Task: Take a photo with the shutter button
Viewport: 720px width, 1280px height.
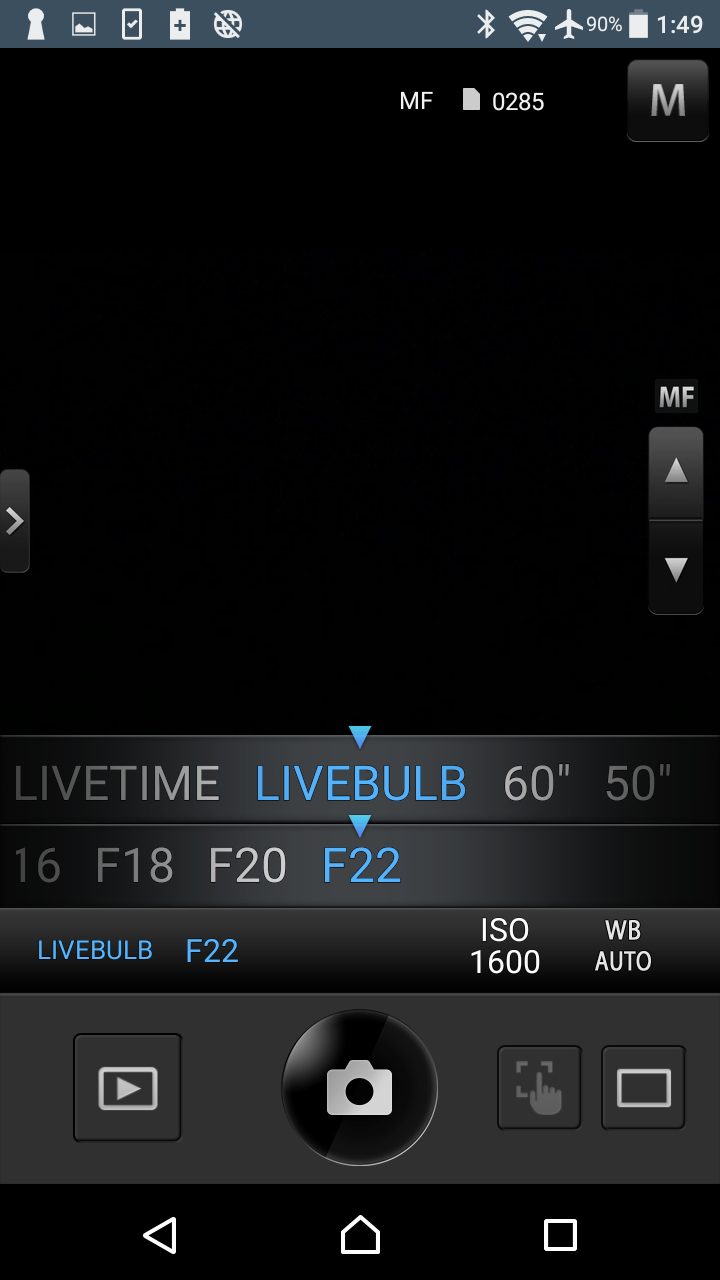Action: 360,1088
